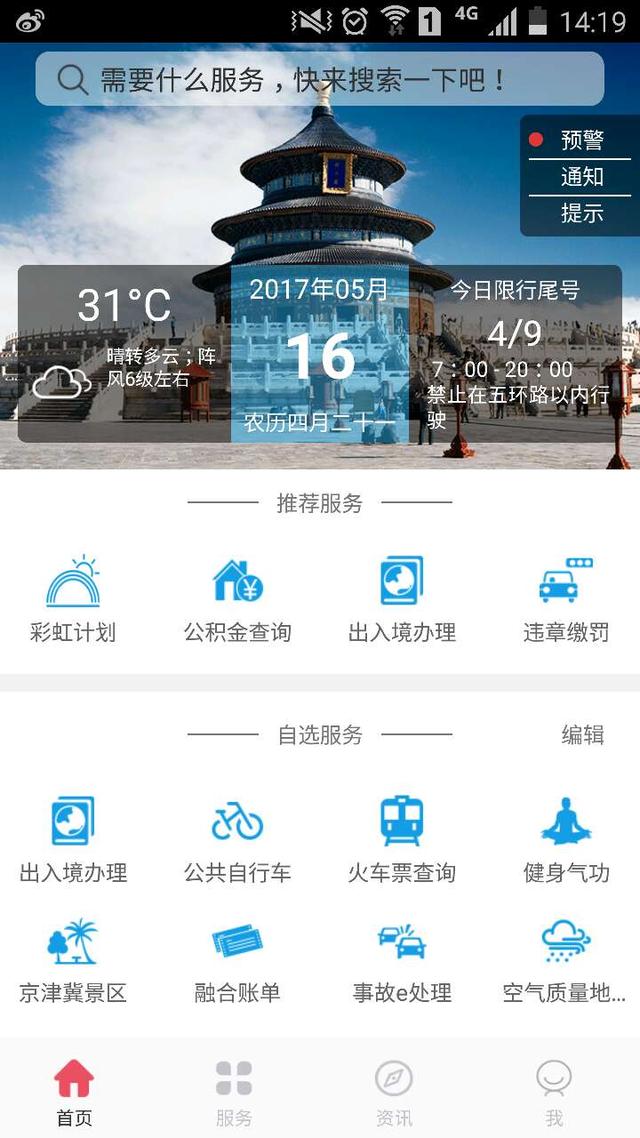Go to the 我 profile tab
The image size is (640, 1138).
tap(554, 1091)
